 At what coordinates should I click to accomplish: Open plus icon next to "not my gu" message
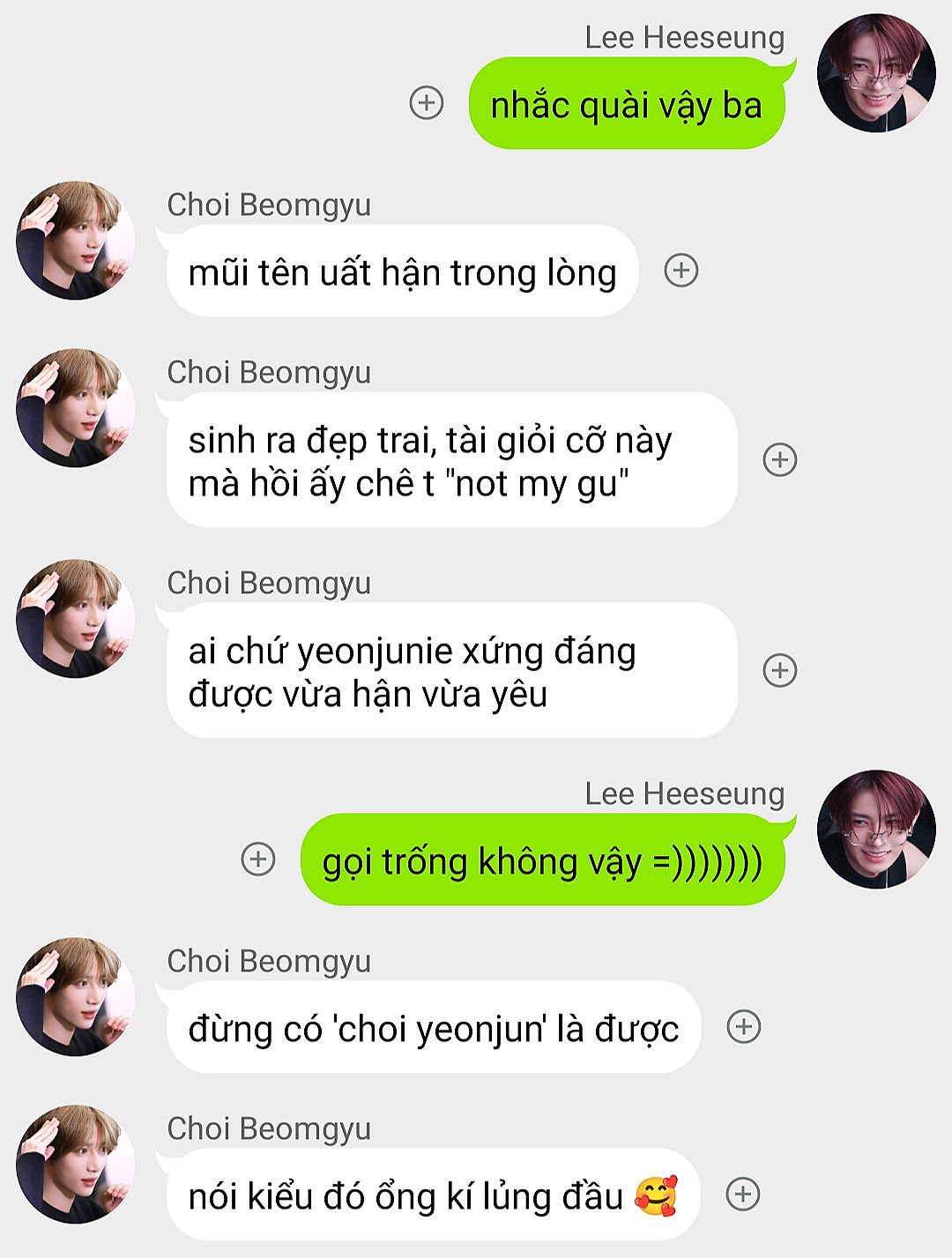(x=779, y=459)
